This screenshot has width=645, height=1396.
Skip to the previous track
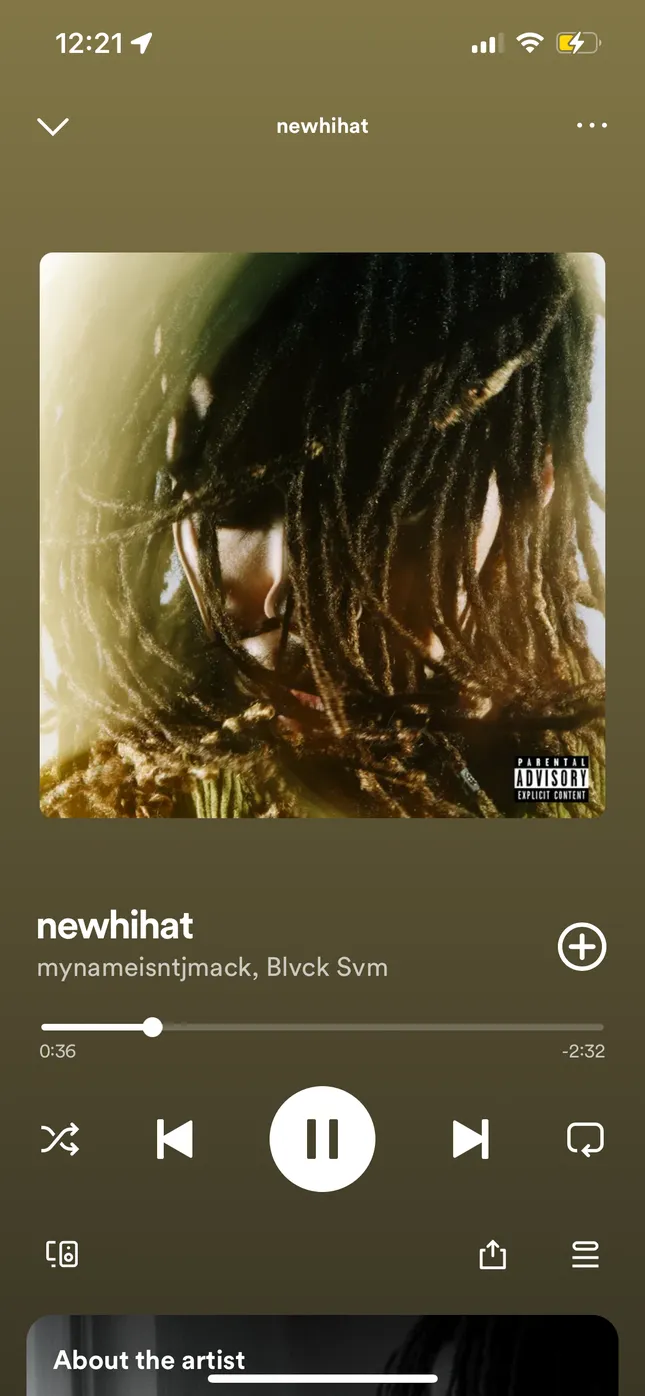point(175,1139)
